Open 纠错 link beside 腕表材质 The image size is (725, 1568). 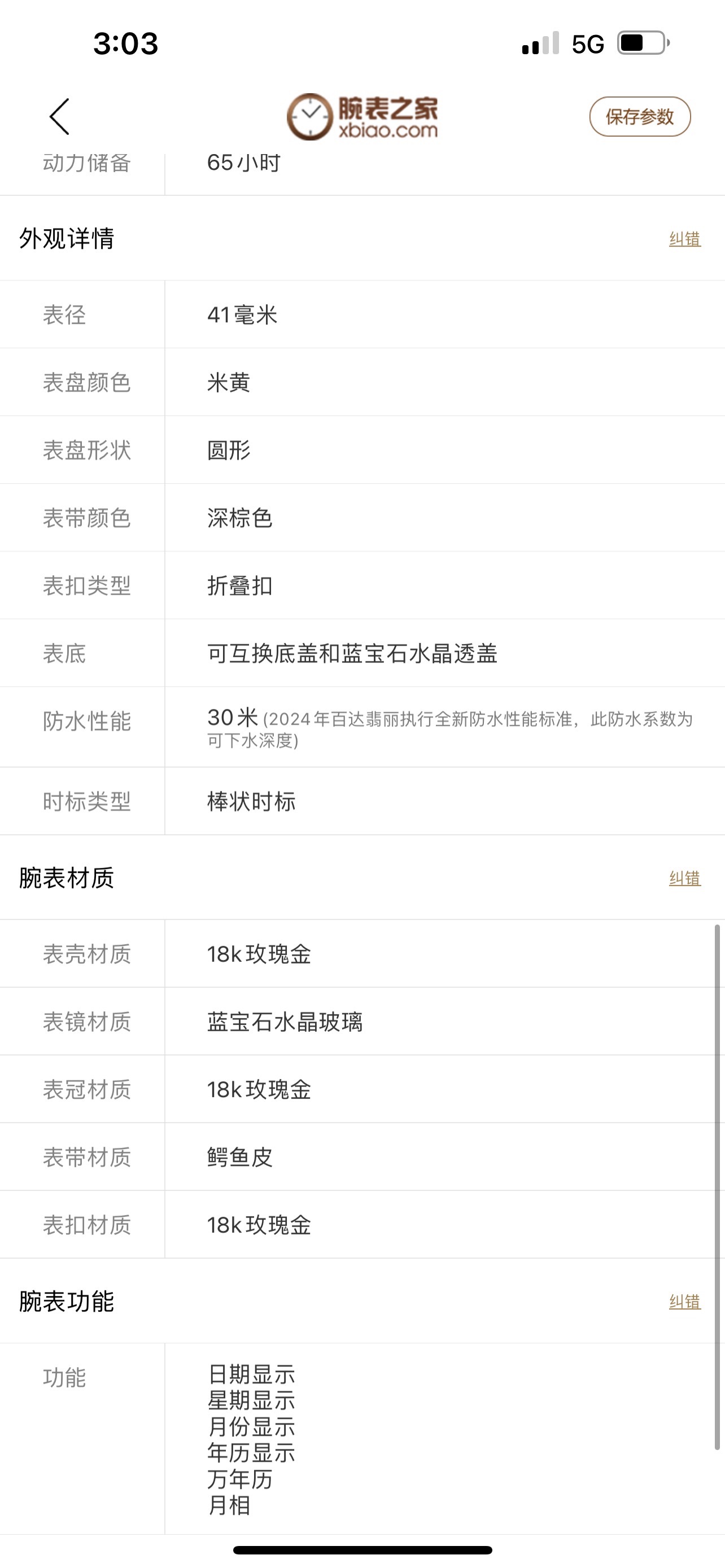pyautogui.click(x=684, y=878)
